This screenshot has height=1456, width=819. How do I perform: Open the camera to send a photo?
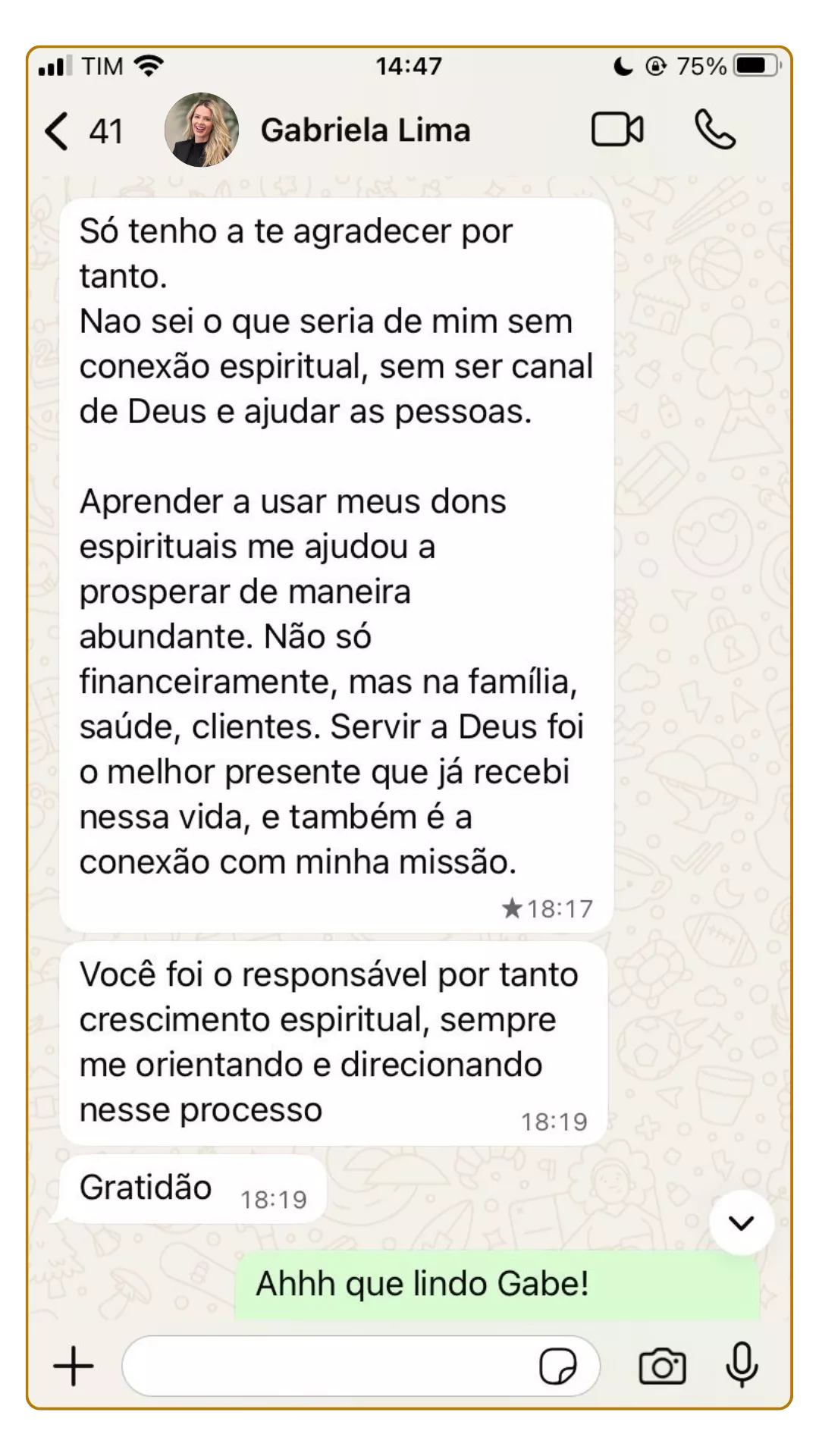point(662,1367)
